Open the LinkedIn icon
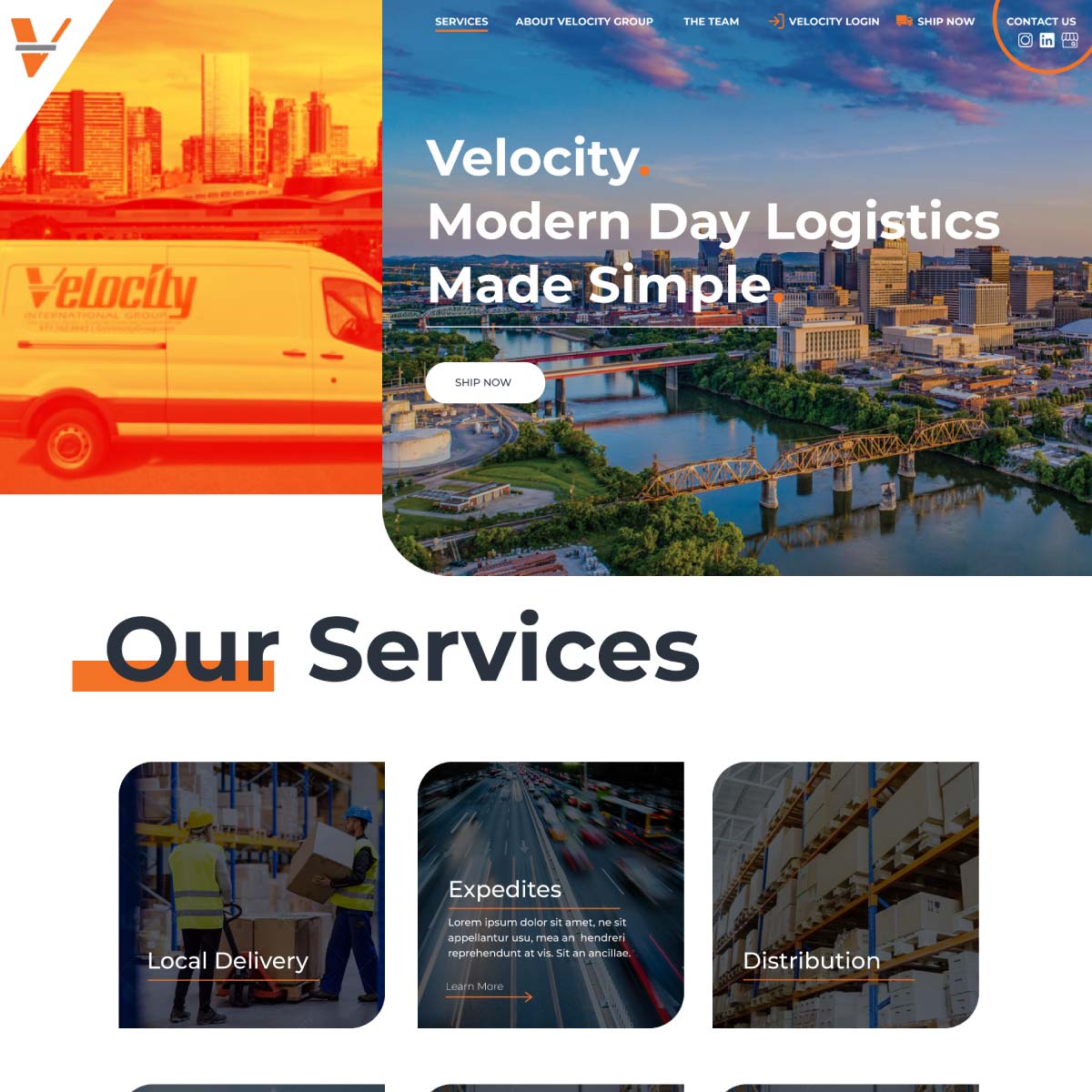 (x=1046, y=40)
